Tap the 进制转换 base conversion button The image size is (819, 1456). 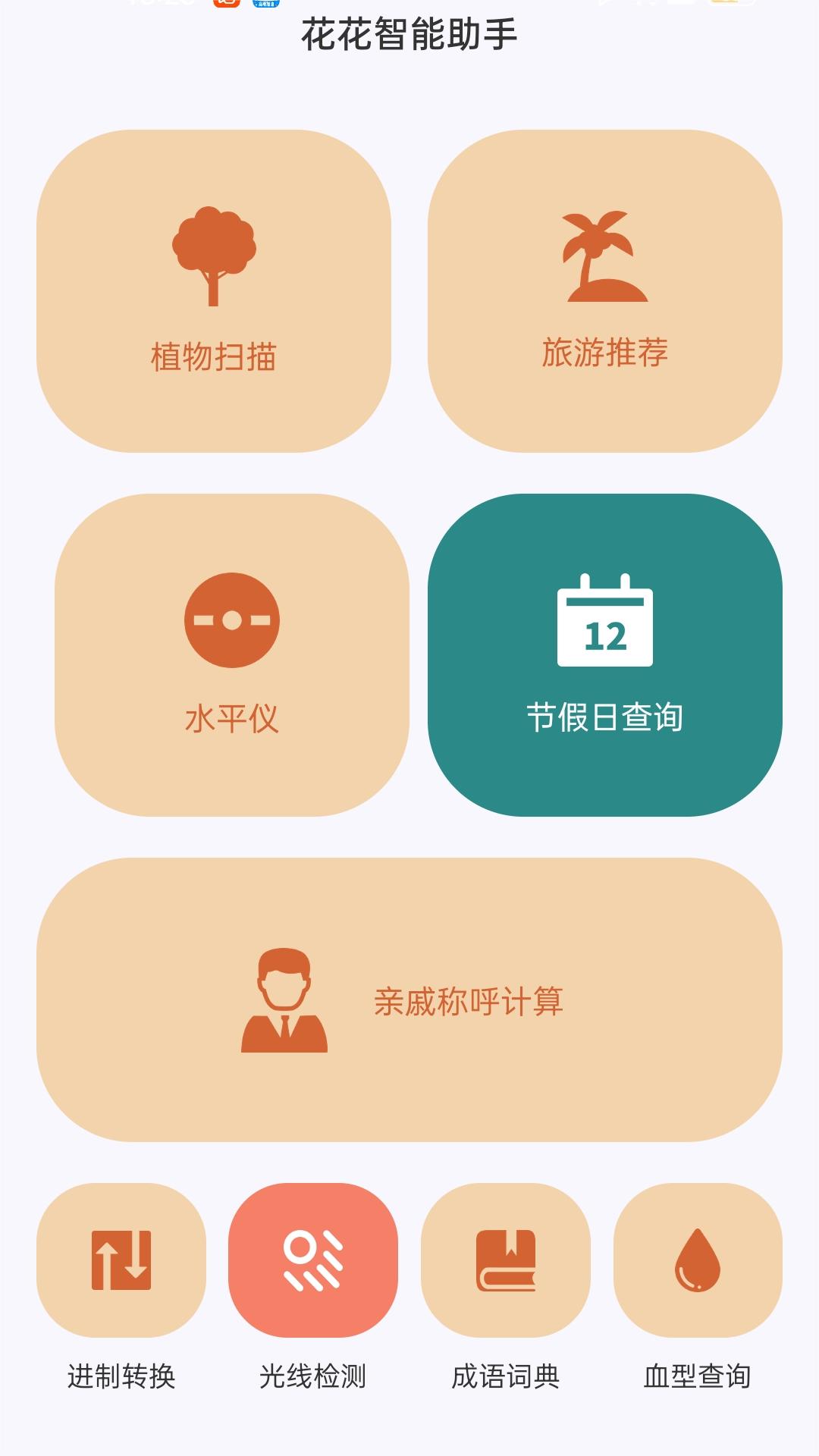pos(121,1260)
